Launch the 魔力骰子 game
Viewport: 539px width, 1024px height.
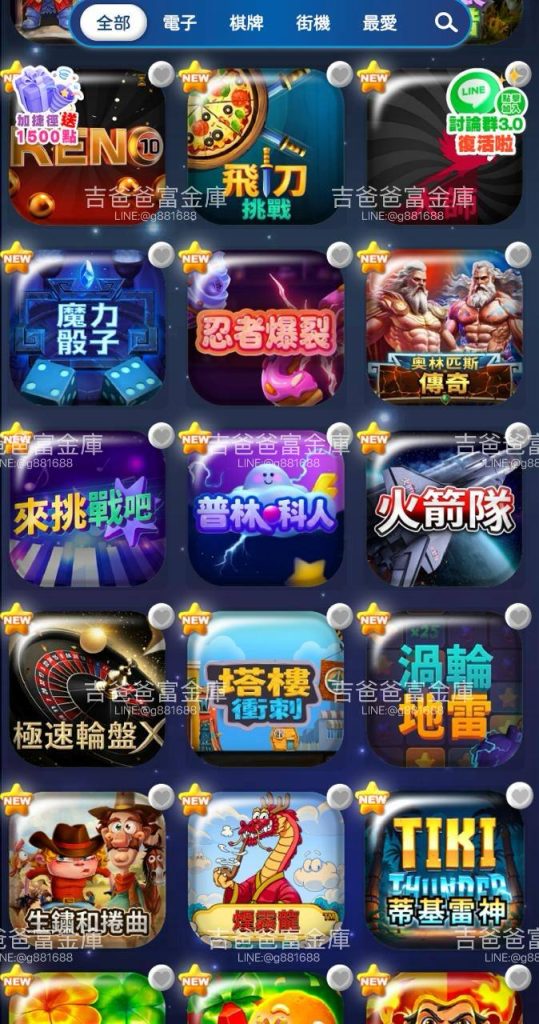(88, 327)
